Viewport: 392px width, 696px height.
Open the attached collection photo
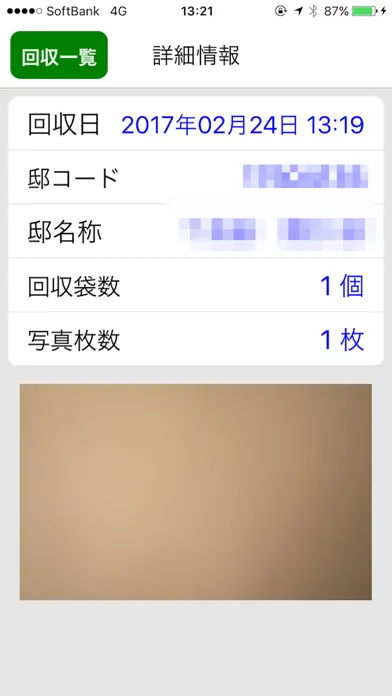(196, 492)
